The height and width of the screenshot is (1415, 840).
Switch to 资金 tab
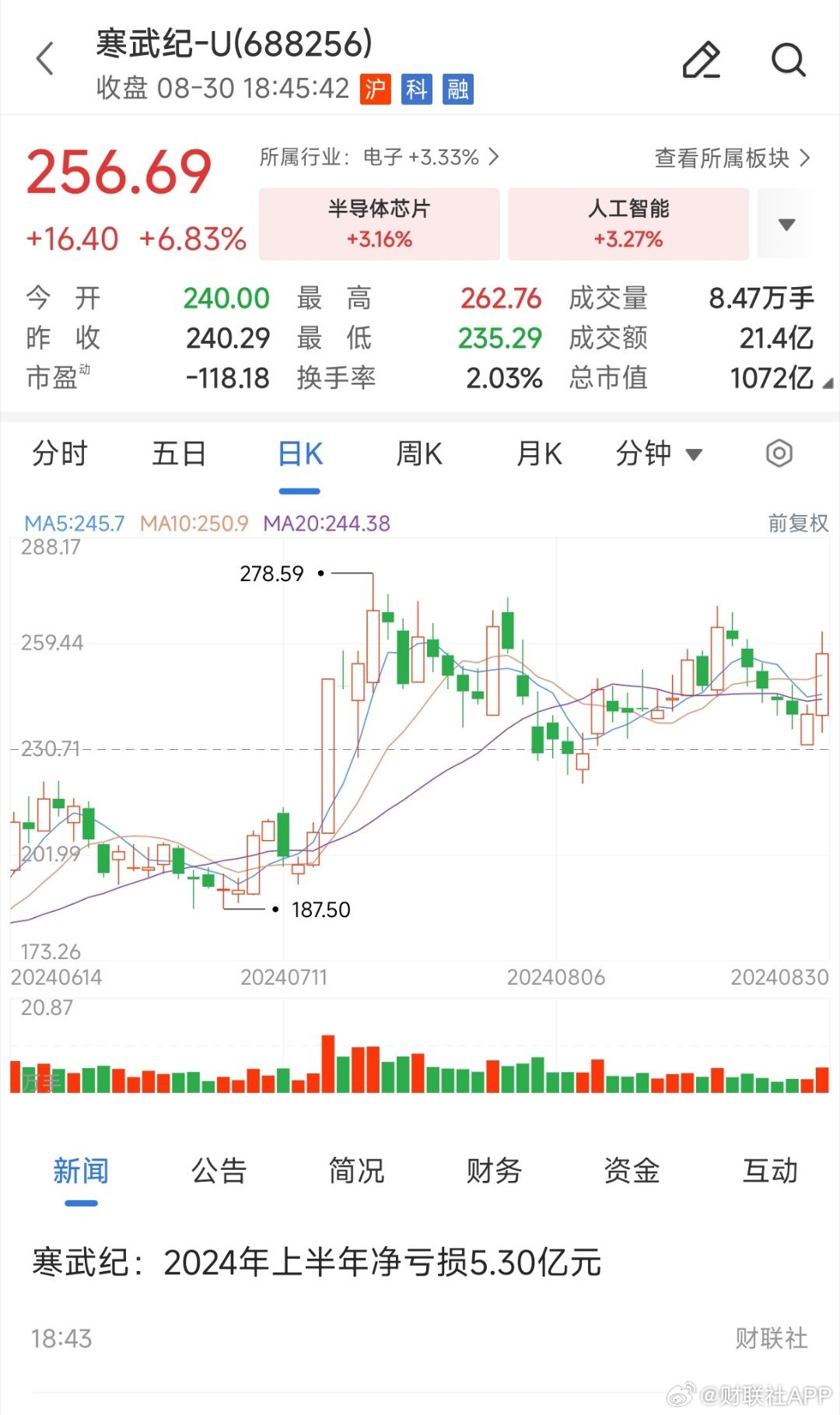pyautogui.click(x=632, y=1171)
